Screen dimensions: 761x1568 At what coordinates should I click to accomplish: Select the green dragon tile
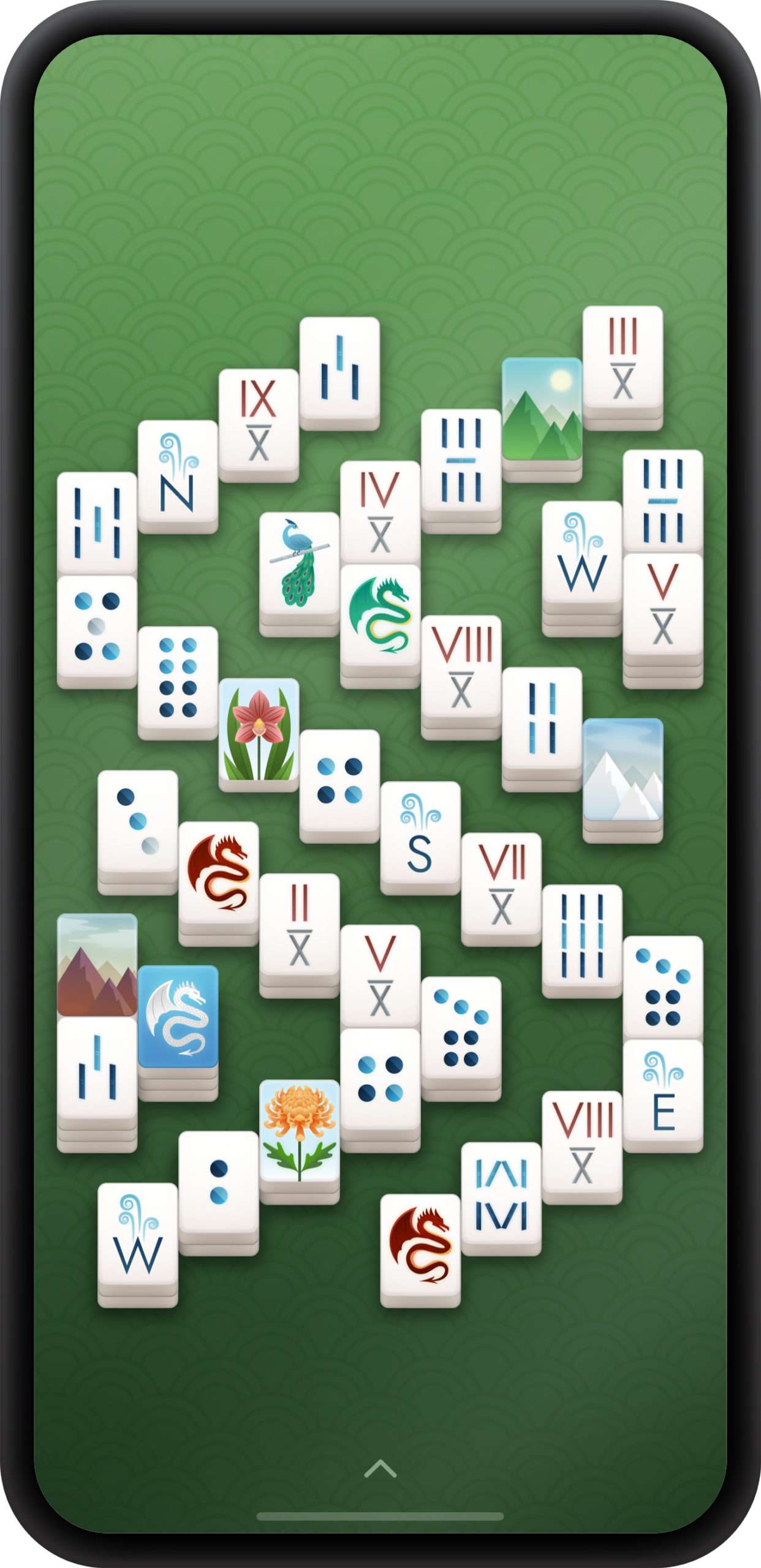pyautogui.click(x=380, y=616)
